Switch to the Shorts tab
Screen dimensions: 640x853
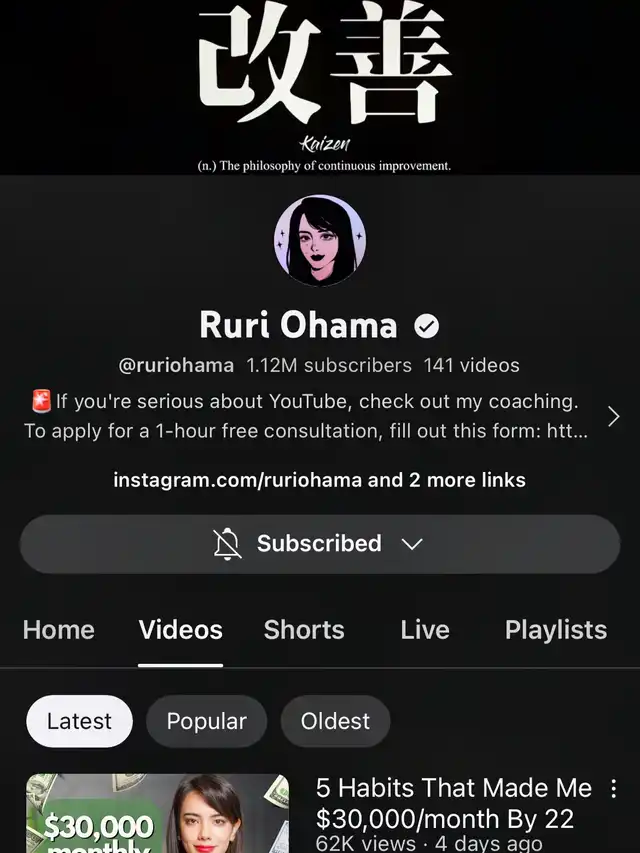[304, 630]
